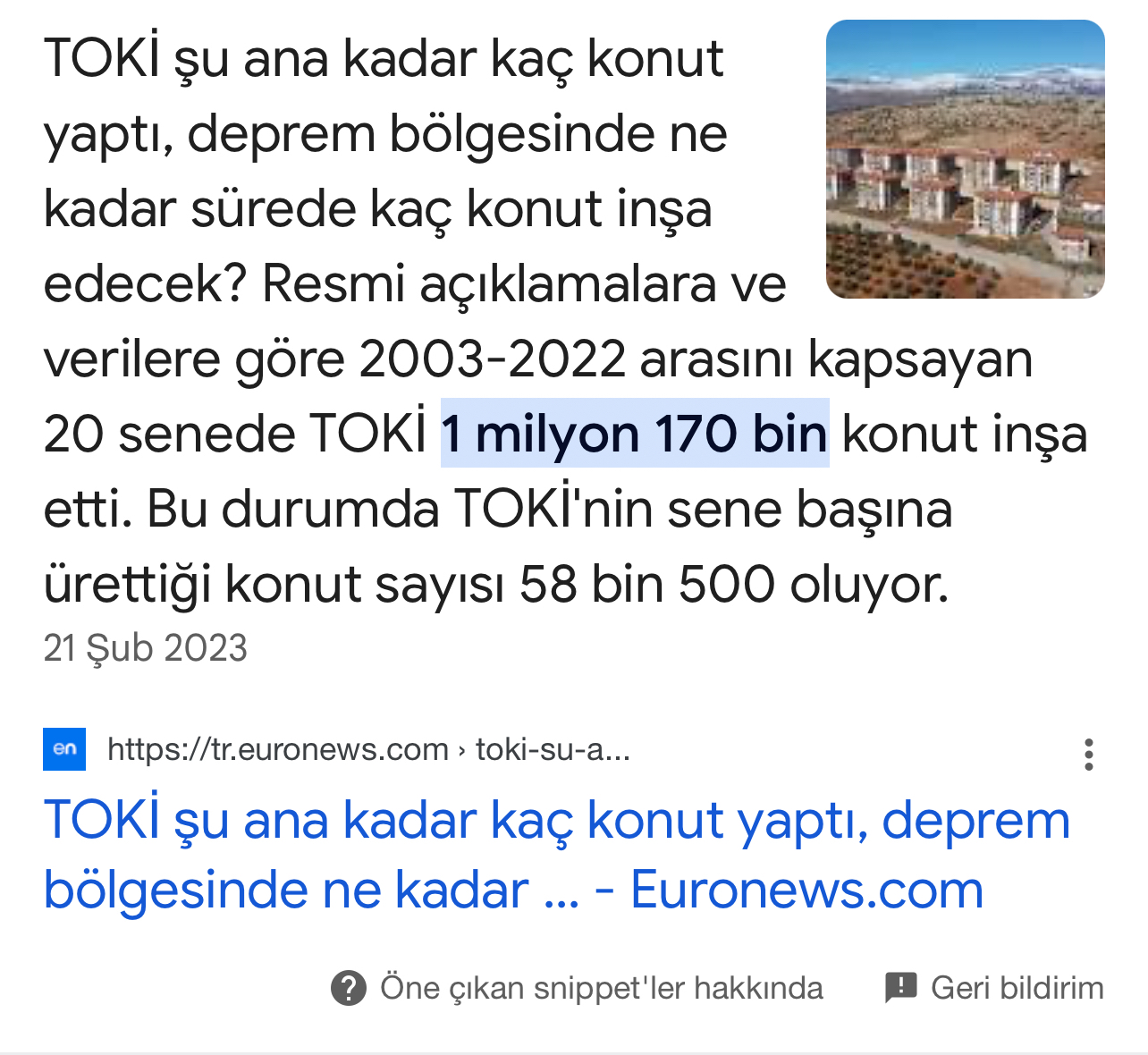The width and height of the screenshot is (1148, 1055).
Task: Open the three-dot menu for the Euronews result
Action: click(x=1088, y=754)
